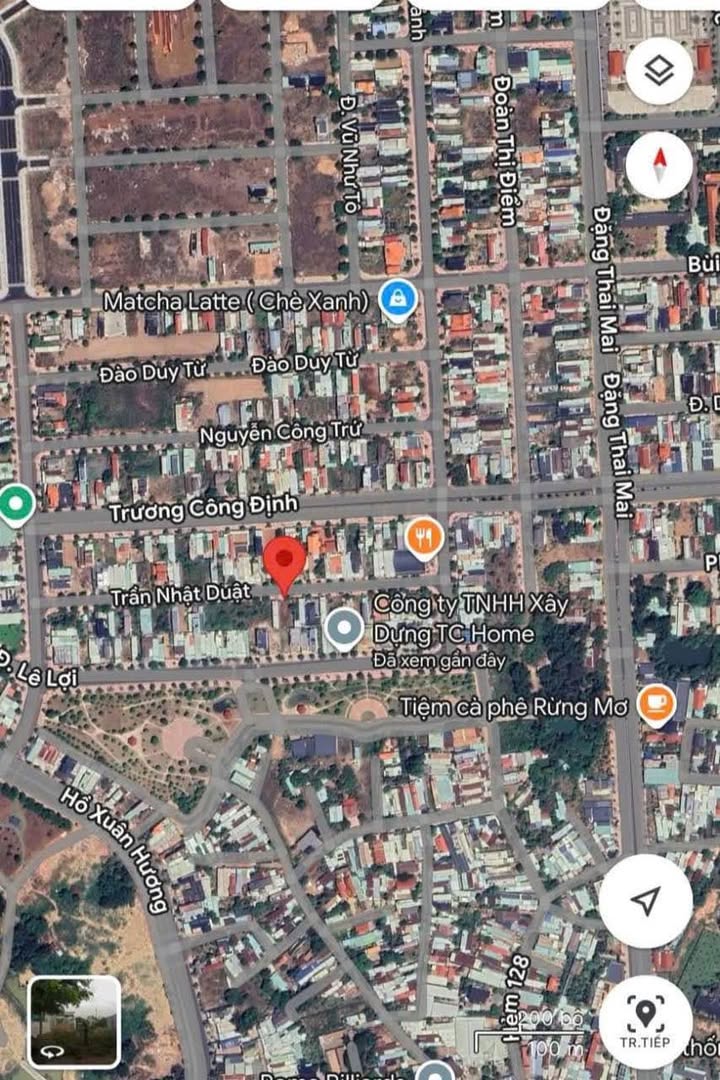Open the Street View preview thumbnail
Viewport: 720px width, 1080px height.
coord(74,1021)
